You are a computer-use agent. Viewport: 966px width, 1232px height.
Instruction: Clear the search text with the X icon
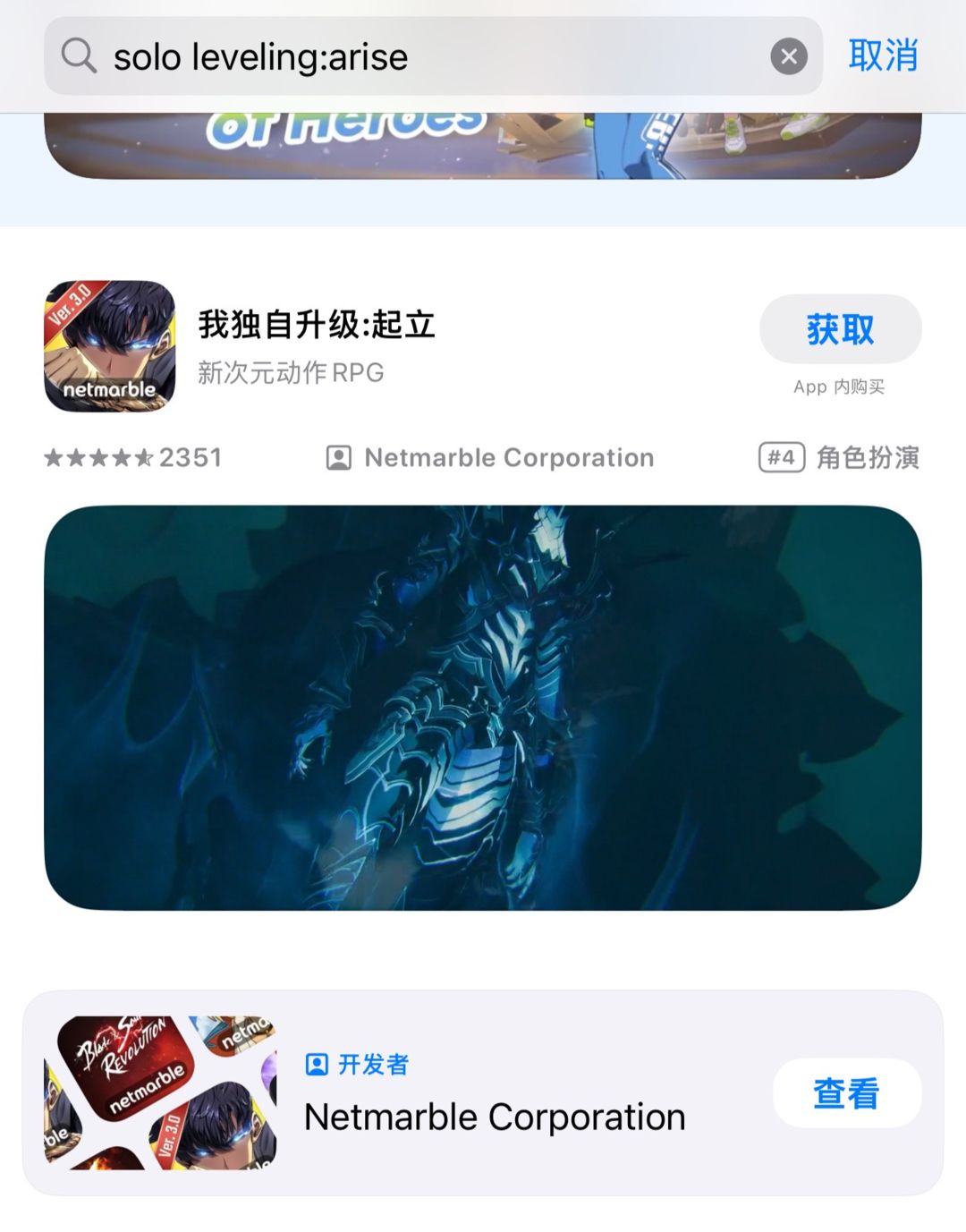click(788, 57)
